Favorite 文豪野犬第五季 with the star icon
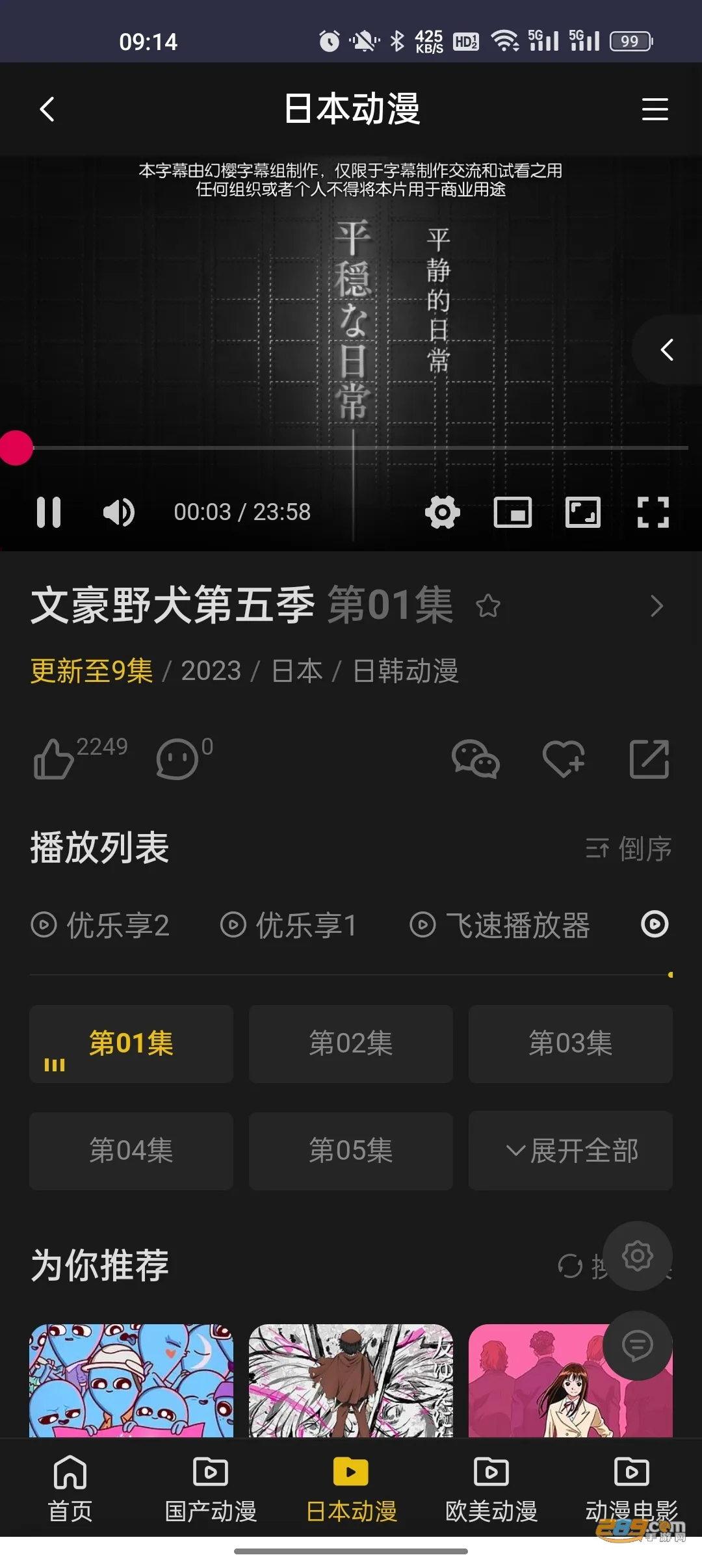Image resolution: width=702 pixels, height=1568 pixels. pos(488,607)
